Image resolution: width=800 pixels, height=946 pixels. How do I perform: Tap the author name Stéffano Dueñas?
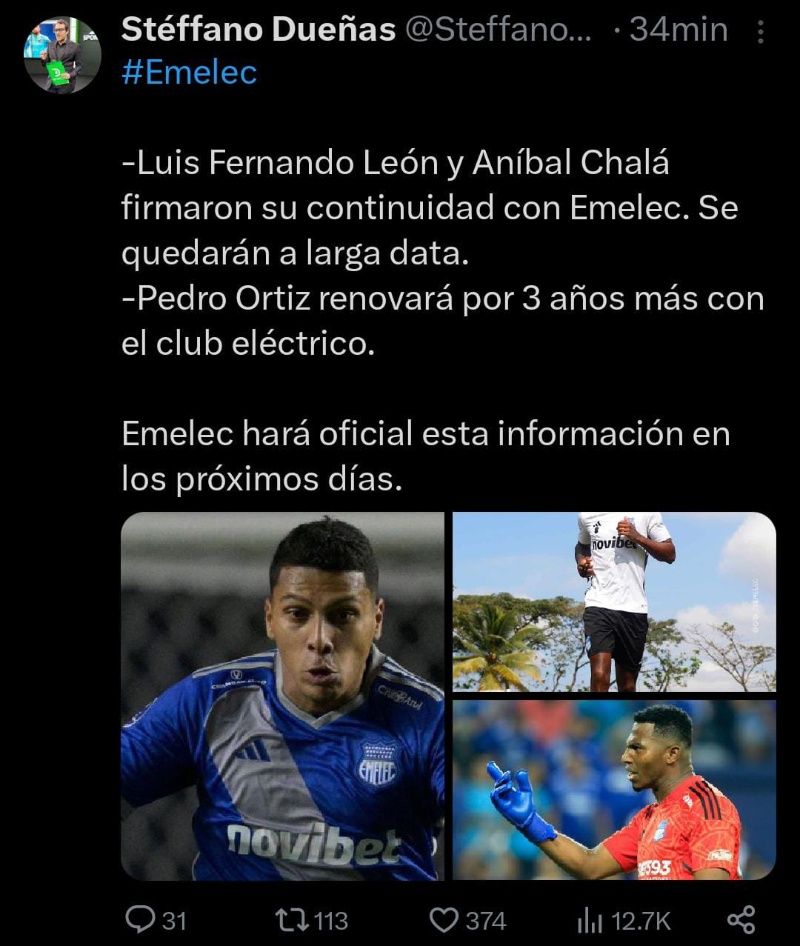pos(258,30)
